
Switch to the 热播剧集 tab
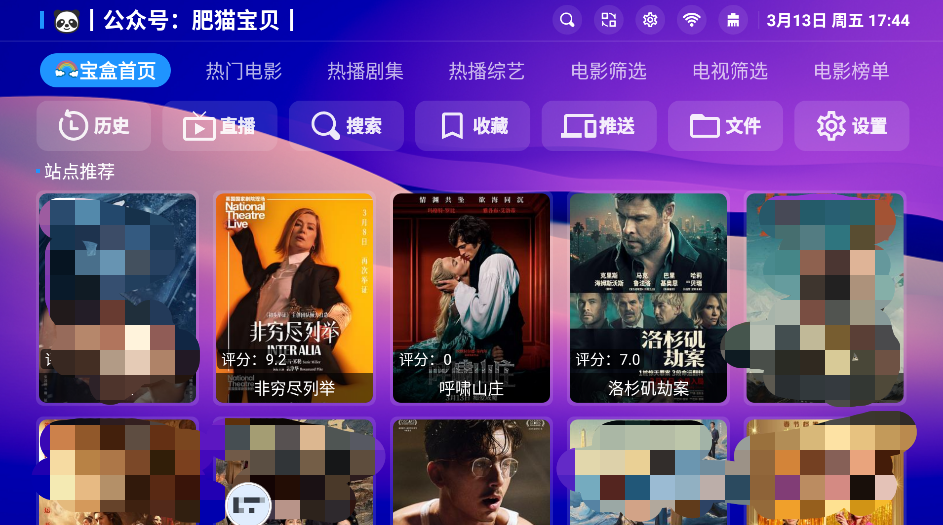(x=365, y=71)
